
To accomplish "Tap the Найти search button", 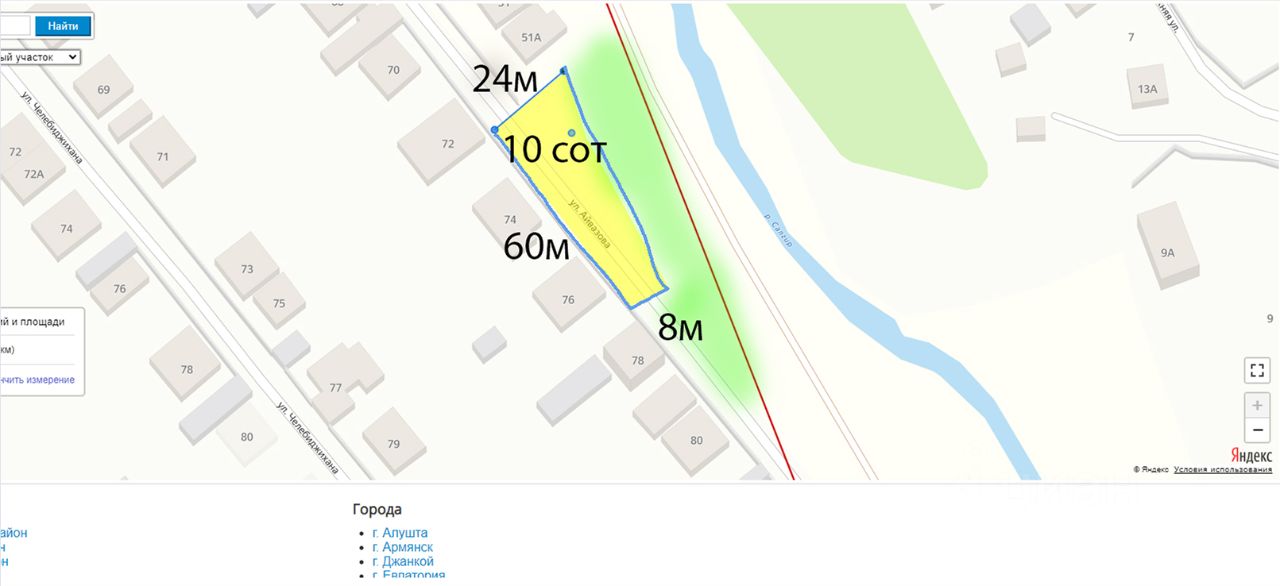I will point(62,26).
